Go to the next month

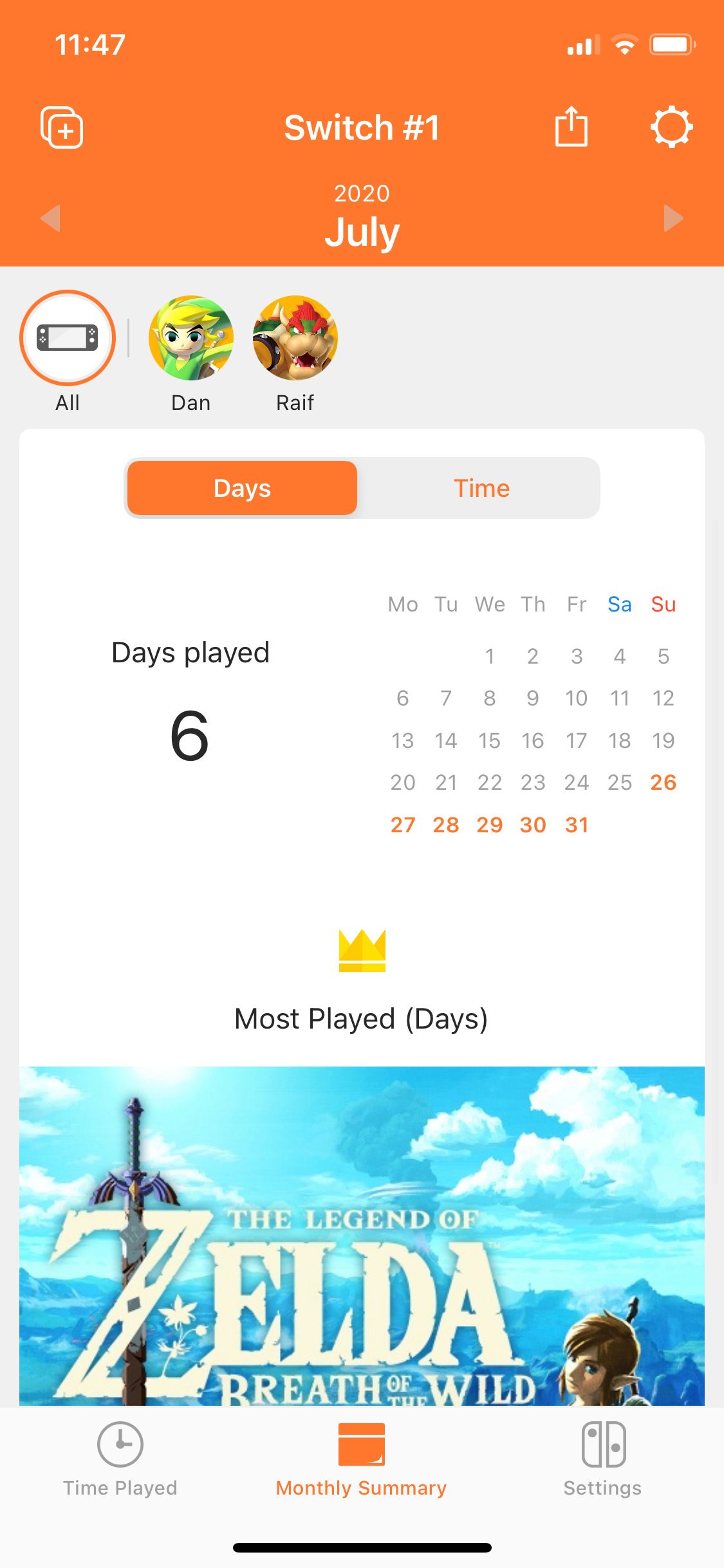tap(673, 218)
